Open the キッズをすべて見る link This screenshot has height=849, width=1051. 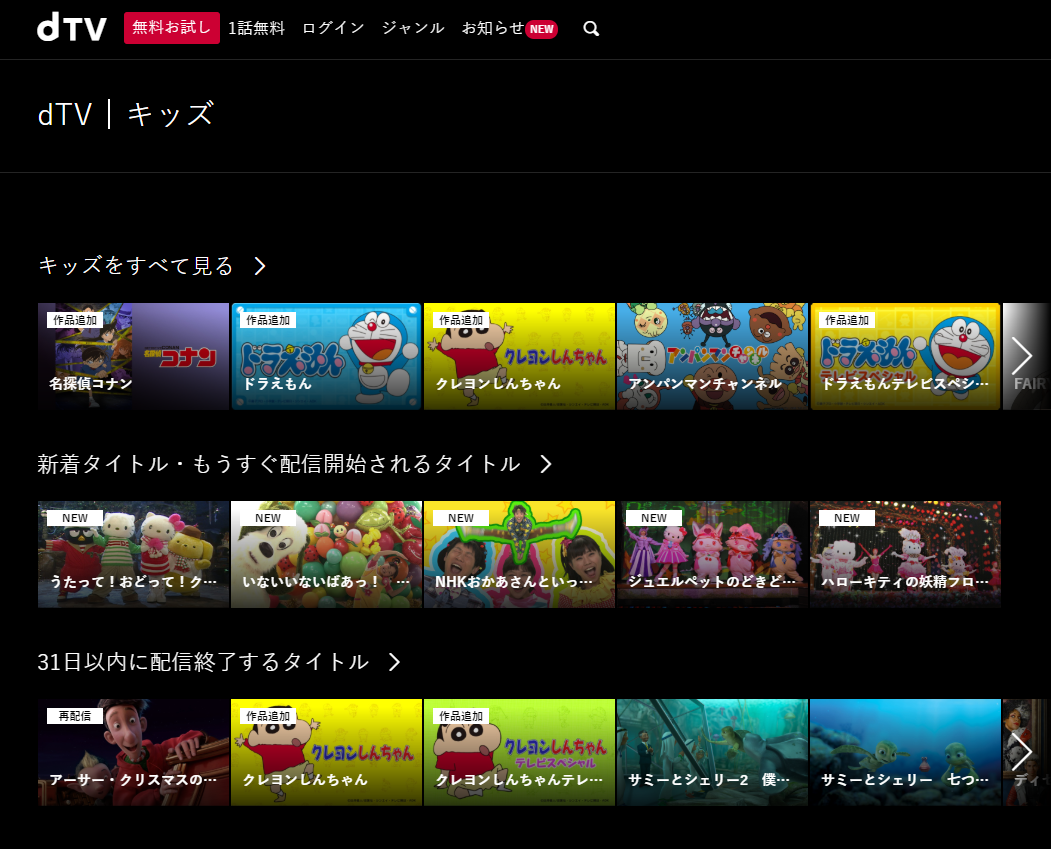pos(152,266)
